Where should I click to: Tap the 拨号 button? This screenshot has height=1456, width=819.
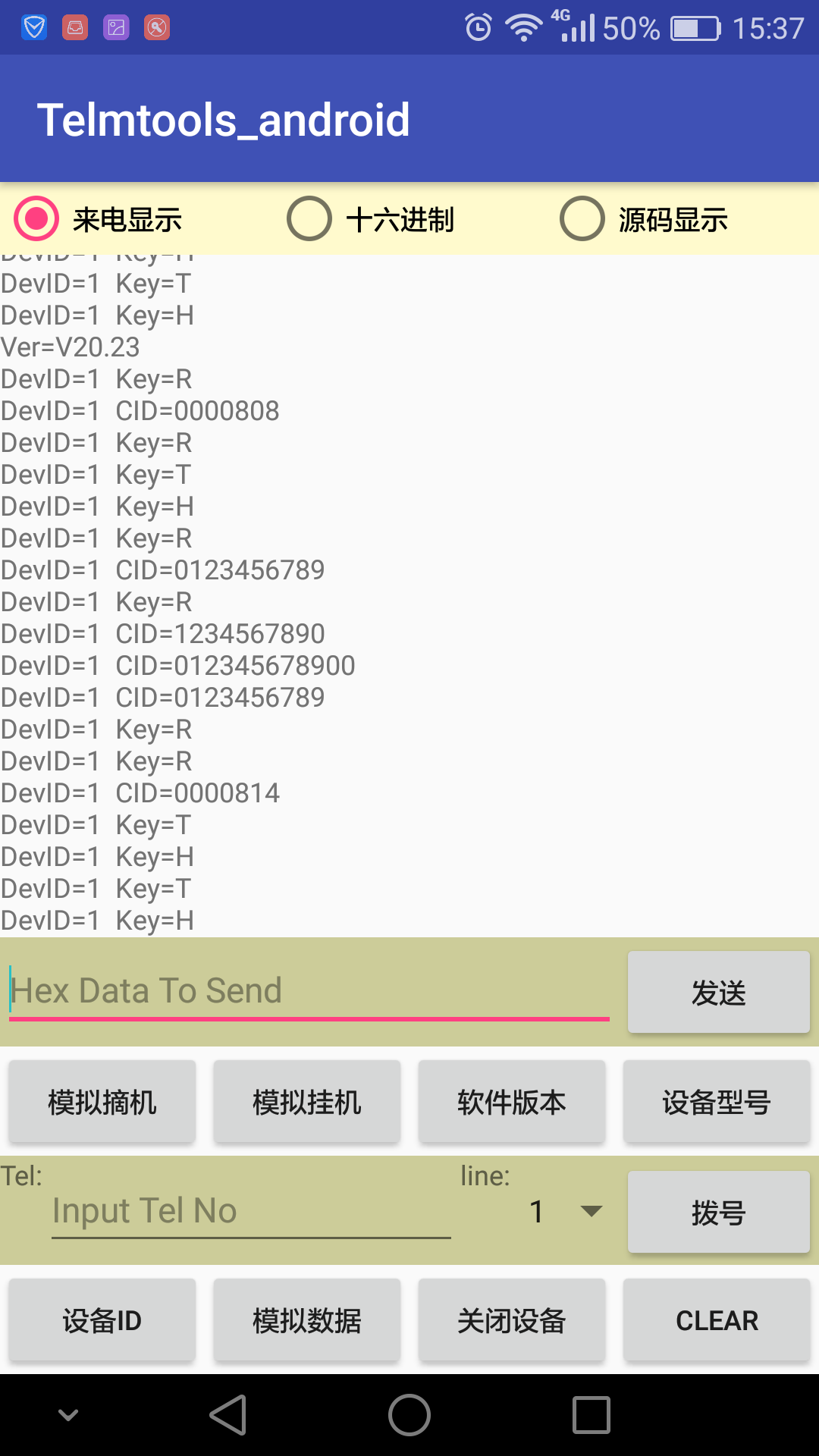[x=719, y=1212]
